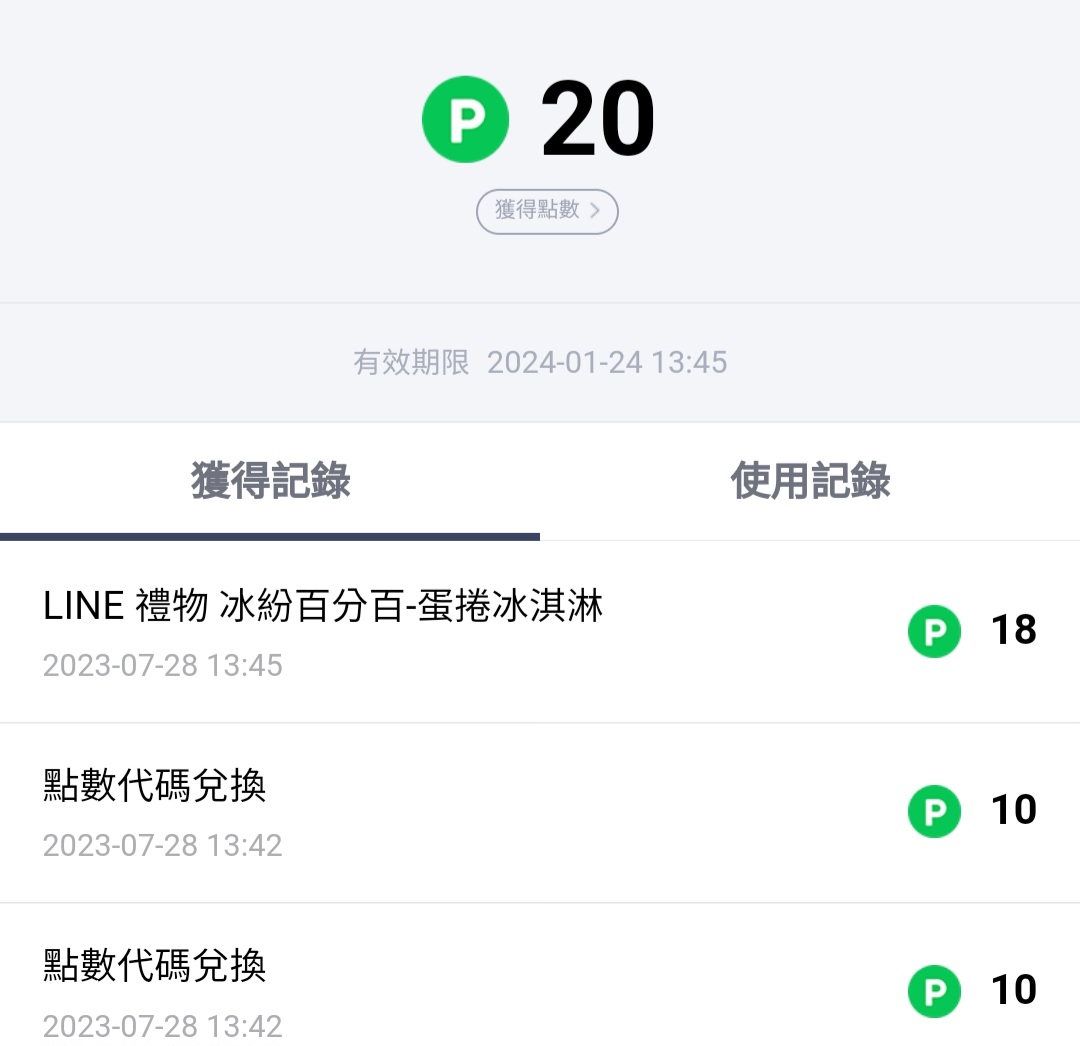1080x1046 pixels.
Task: Select the 獲得記錄 tab
Action: (270, 481)
